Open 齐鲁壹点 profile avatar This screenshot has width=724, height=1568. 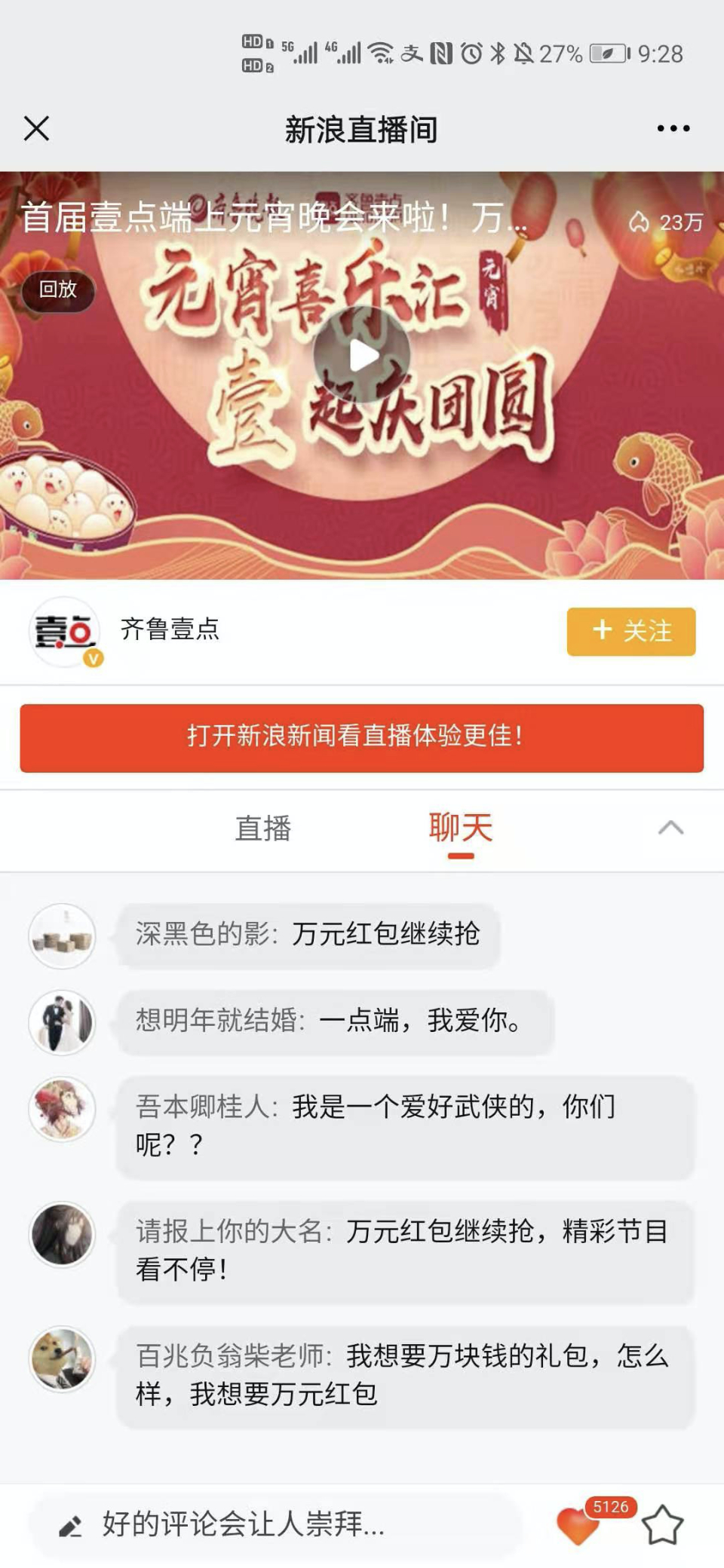[x=65, y=632]
